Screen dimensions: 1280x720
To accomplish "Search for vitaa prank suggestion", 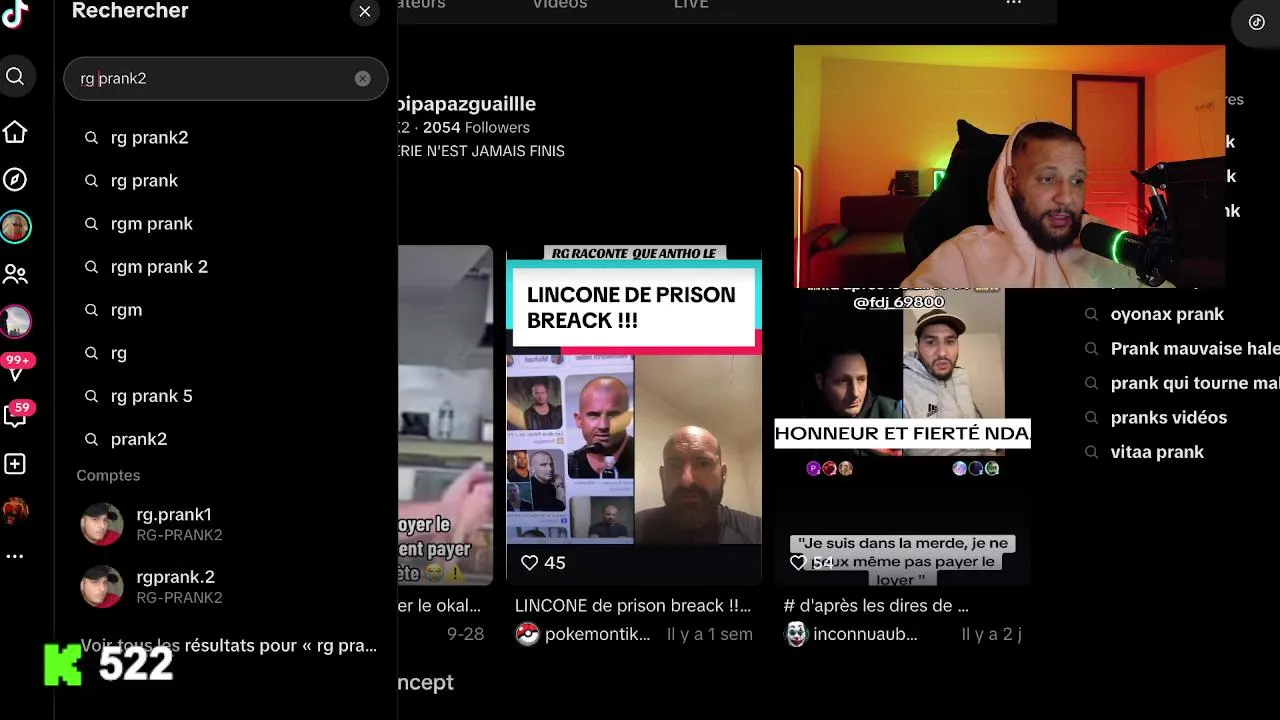I will click(1156, 452).
